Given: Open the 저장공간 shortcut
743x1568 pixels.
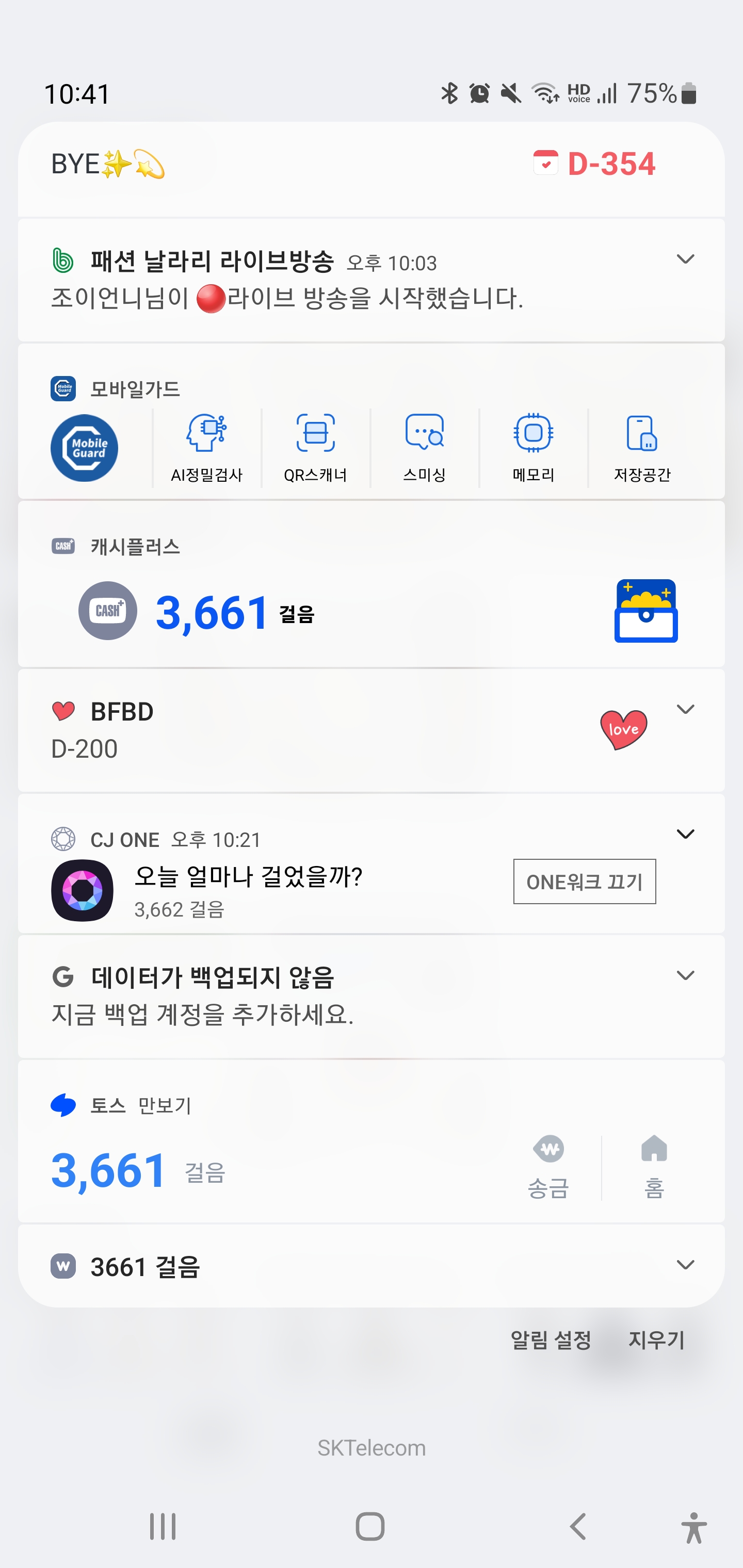Looking at the screenshot, I should pyautogui.click(x=642, y=448).
